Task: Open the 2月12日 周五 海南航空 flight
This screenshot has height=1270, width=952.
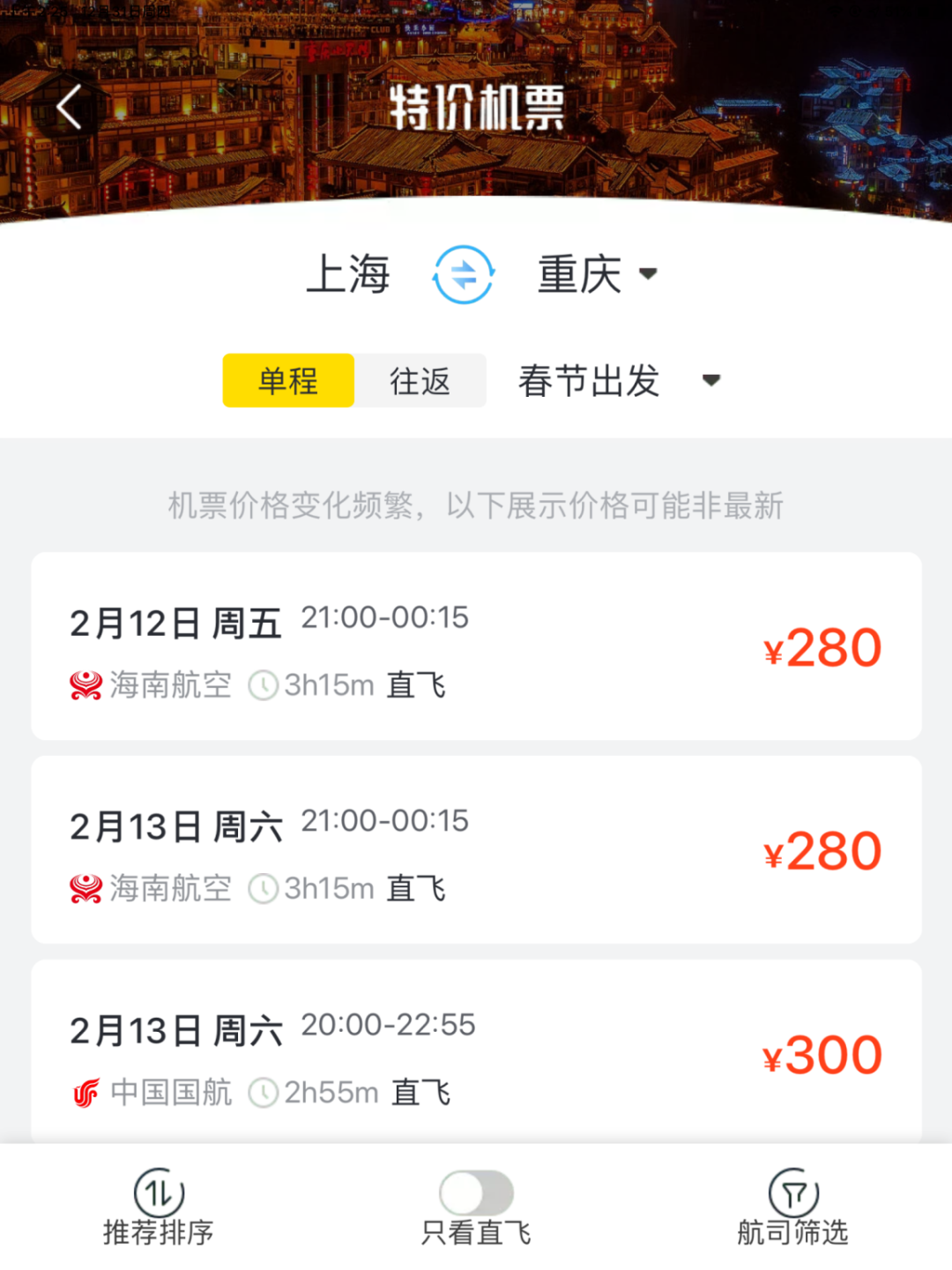Action: [x=476, y=646]
